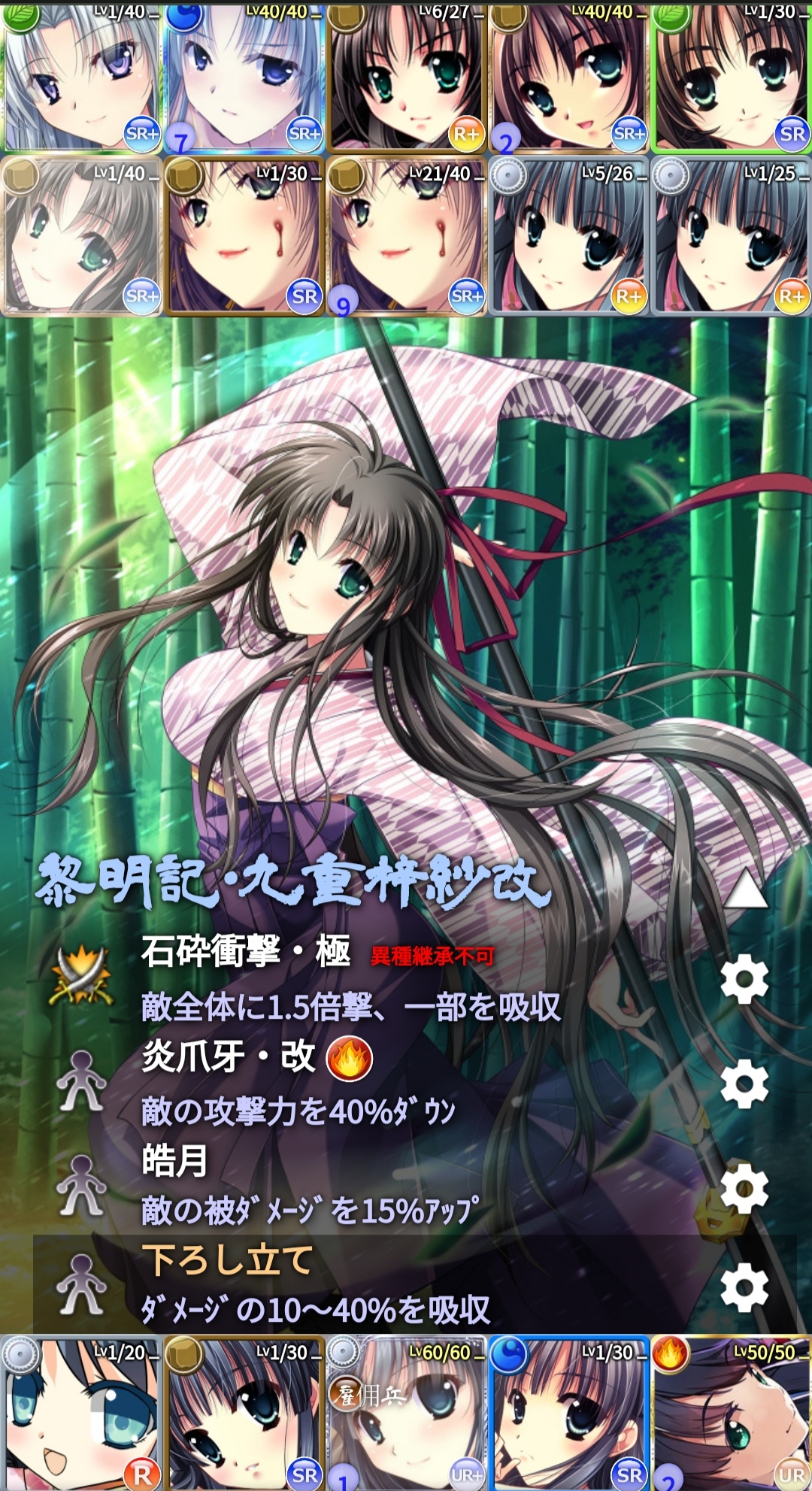The image size is (812, 1491).
Task: Choose the Lv40/40 SR+ card
Action: pos(244,75)
